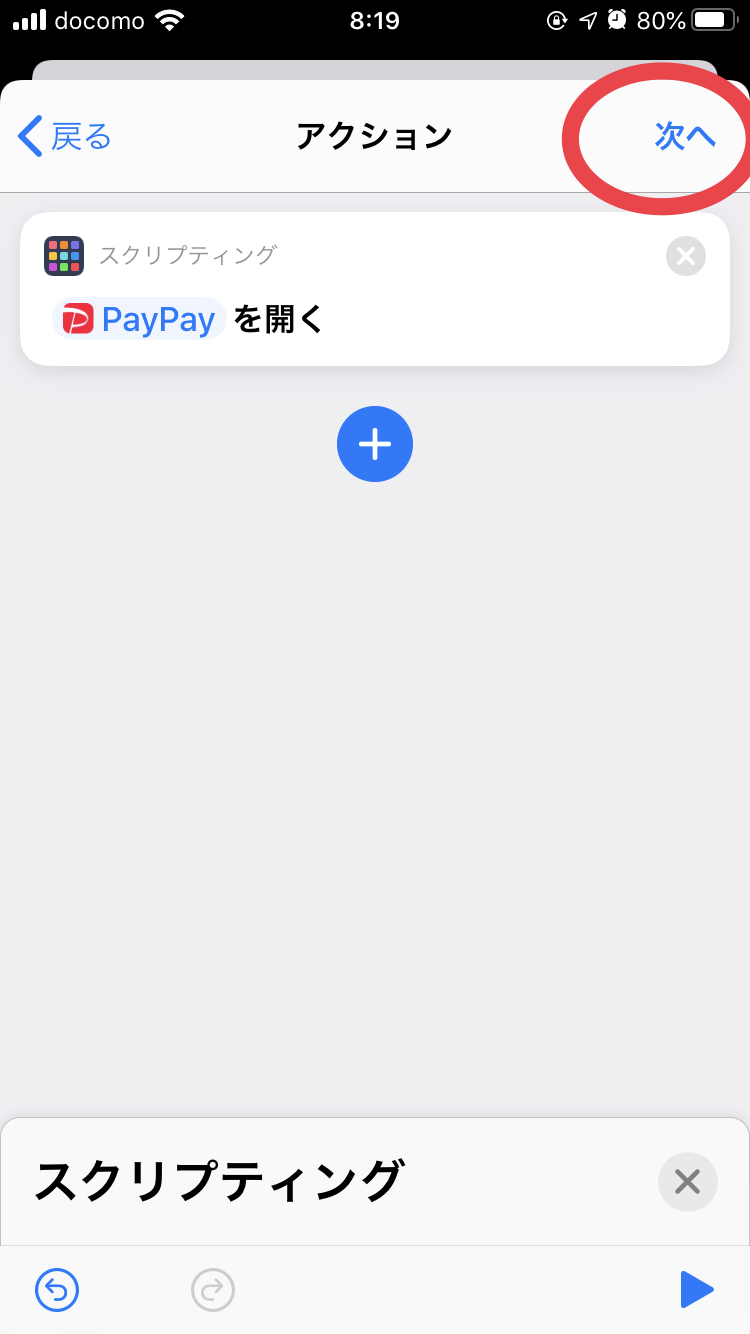Screen dimensions: 750x1334
Task: Tap 次へ to proceed
Action: [x=685, y=136]
